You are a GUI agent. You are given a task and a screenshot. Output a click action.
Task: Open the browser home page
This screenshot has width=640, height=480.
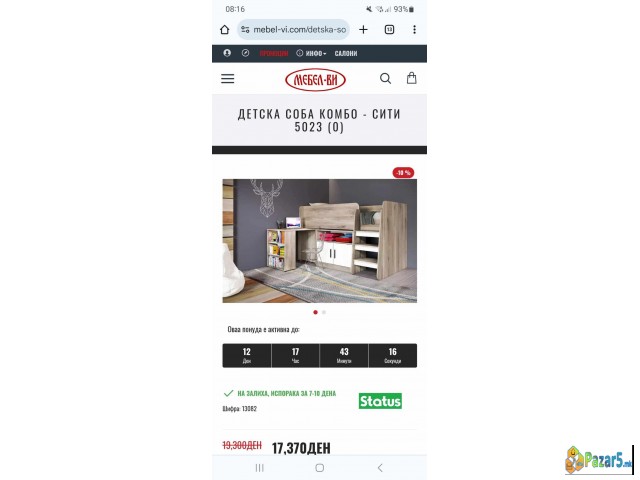click(225, 30)
